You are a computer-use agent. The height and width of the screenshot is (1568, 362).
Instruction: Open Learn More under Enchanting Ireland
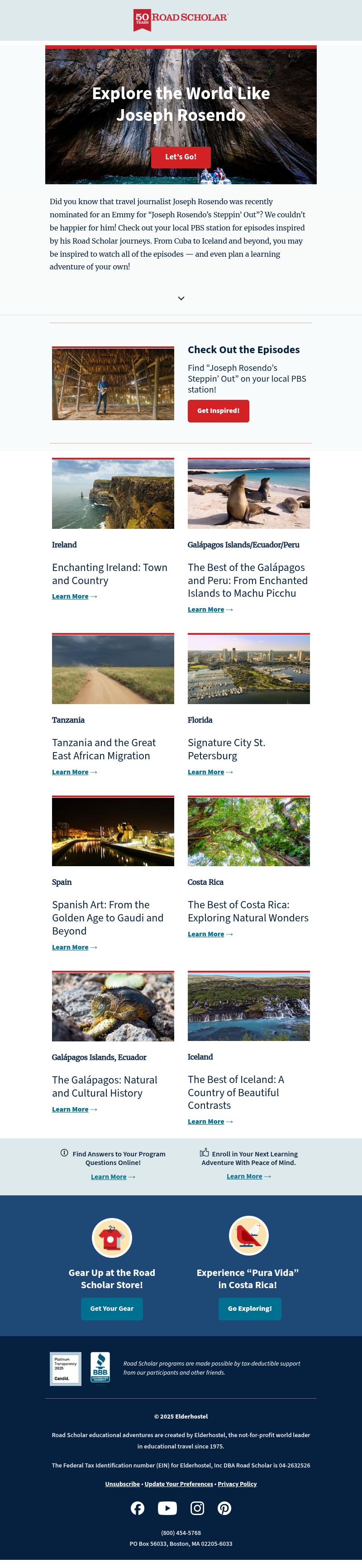click(71, 596)
